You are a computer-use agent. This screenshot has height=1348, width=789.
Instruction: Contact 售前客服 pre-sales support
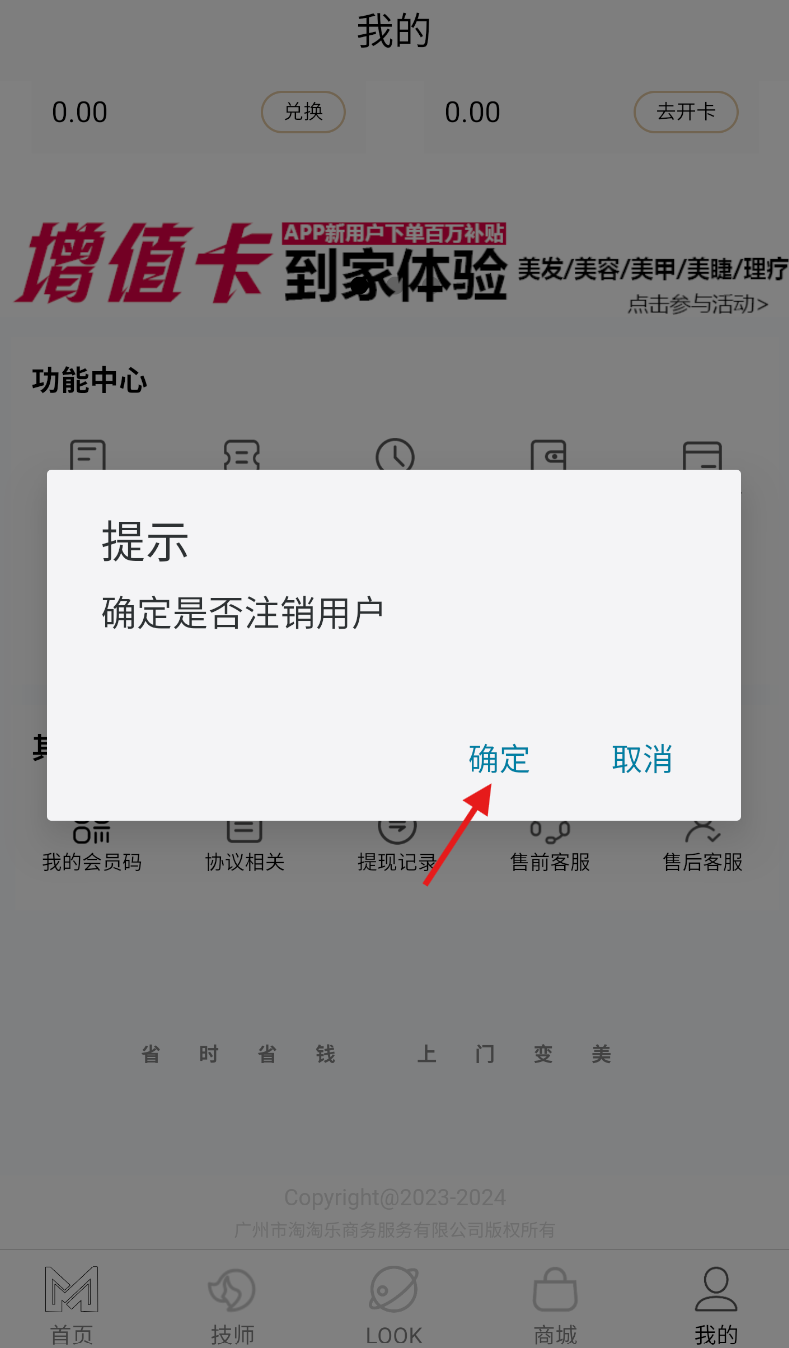[549, 840]
